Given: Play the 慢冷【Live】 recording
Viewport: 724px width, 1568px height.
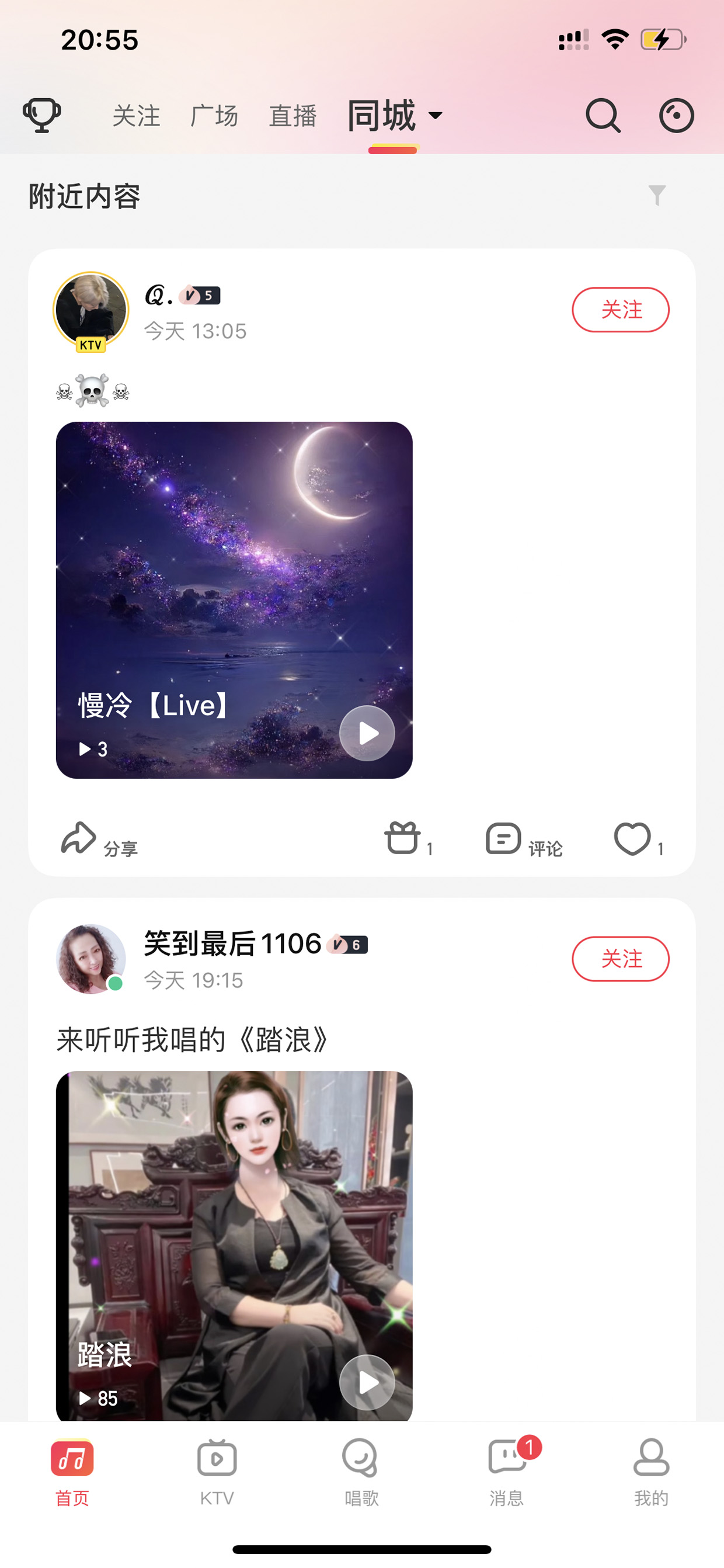Looking at the screenshot, I should (x=367, y=734).
